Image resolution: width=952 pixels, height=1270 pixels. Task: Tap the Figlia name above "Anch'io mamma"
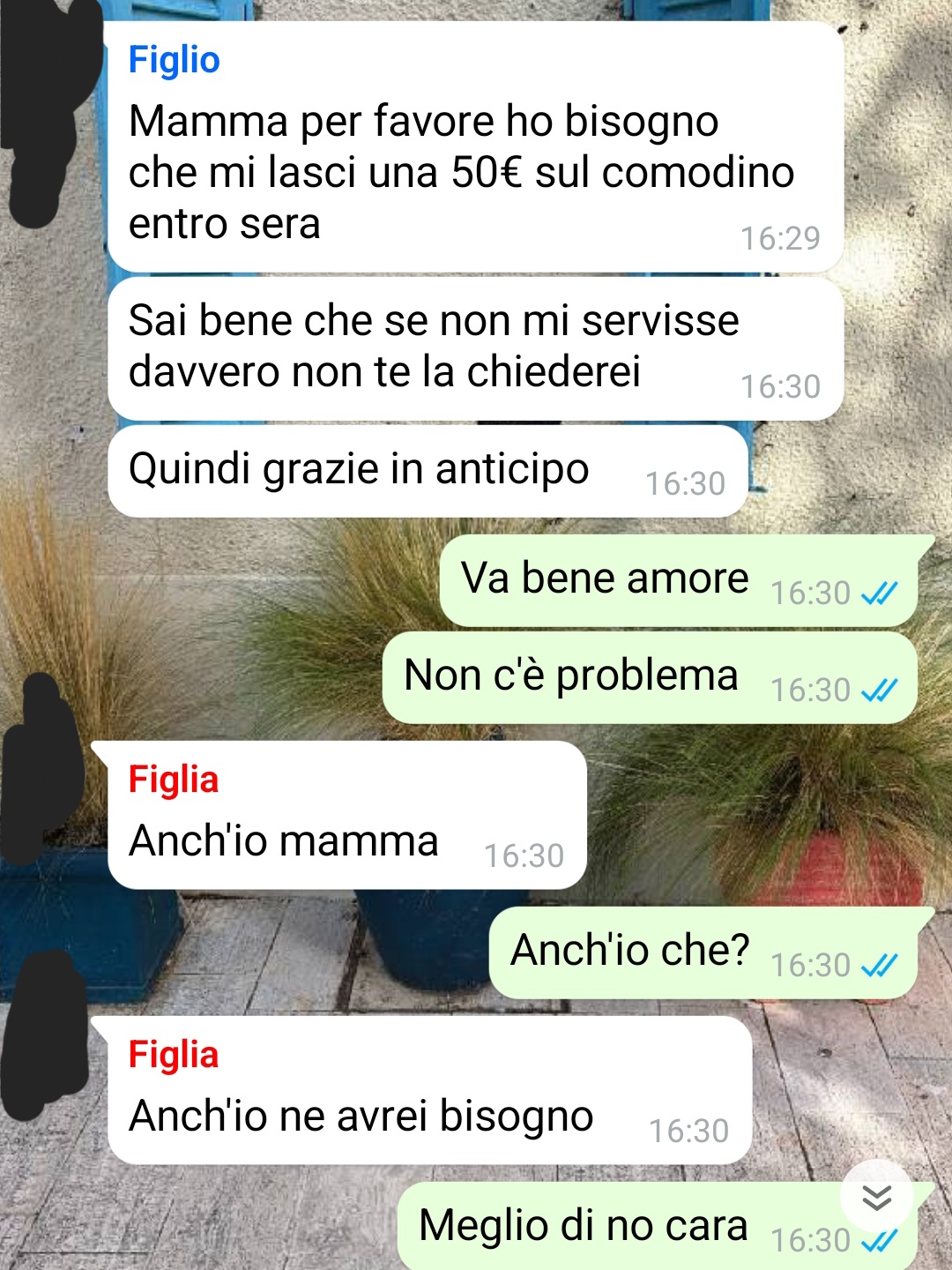173,780
